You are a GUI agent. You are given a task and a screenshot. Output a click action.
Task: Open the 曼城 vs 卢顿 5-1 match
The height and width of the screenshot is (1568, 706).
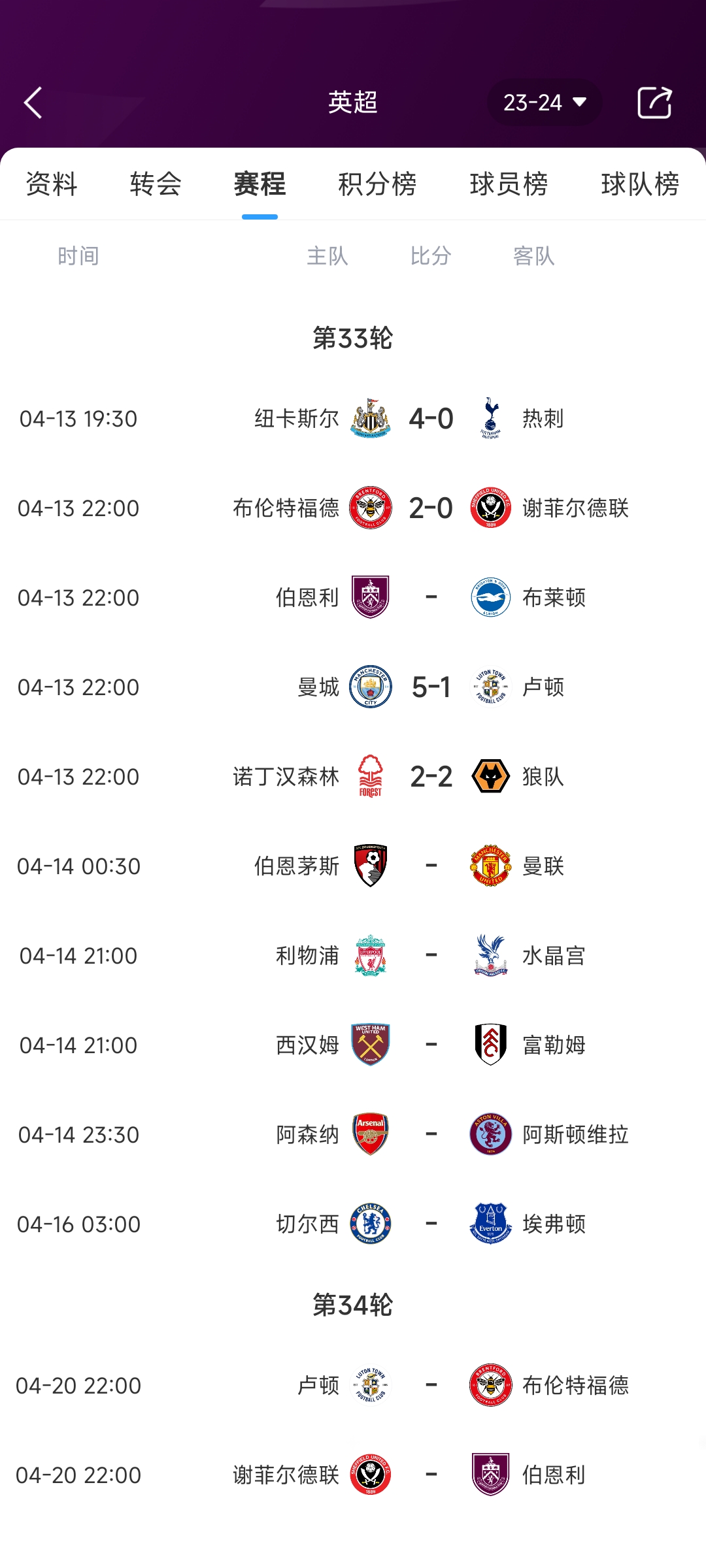tap(353, 687)
